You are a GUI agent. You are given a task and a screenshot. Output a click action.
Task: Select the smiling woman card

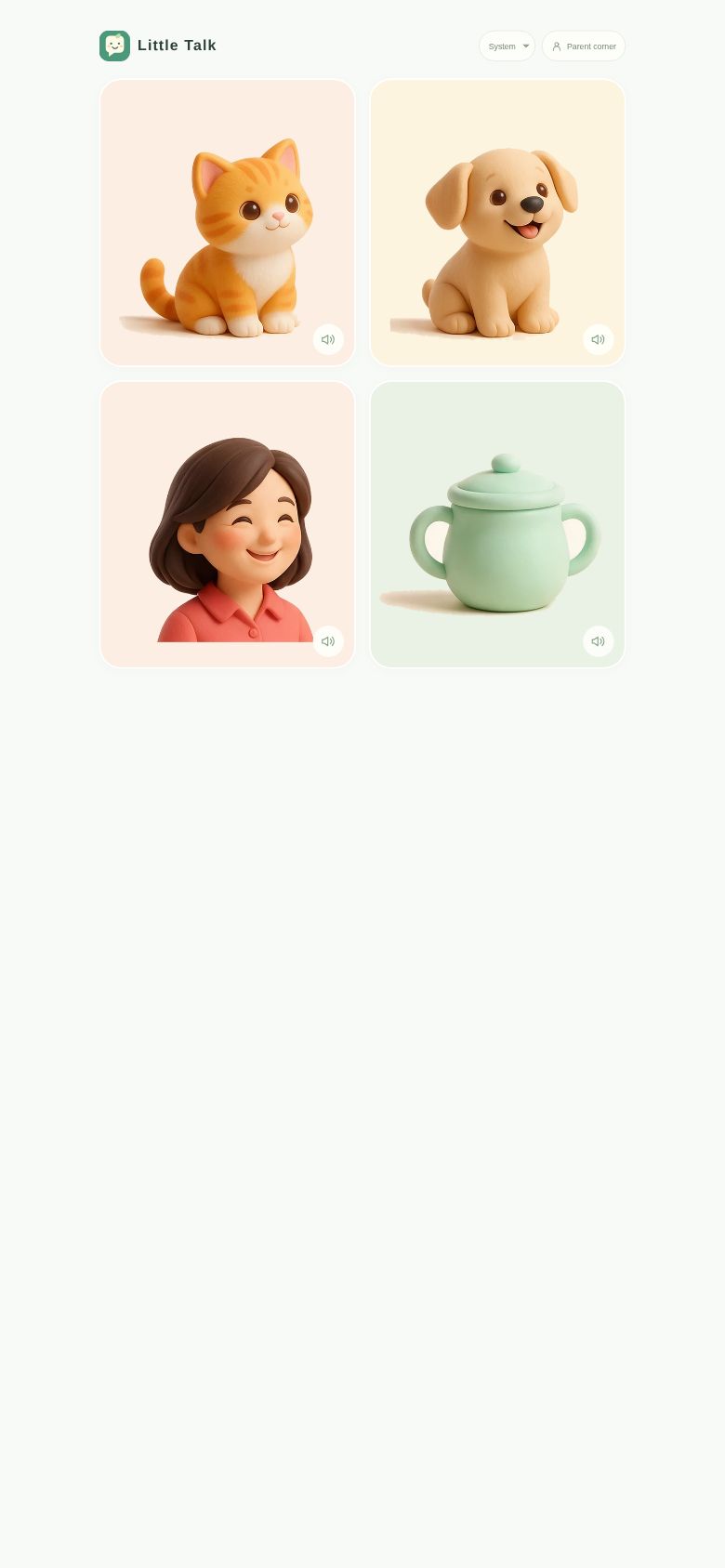click(228, 524)
